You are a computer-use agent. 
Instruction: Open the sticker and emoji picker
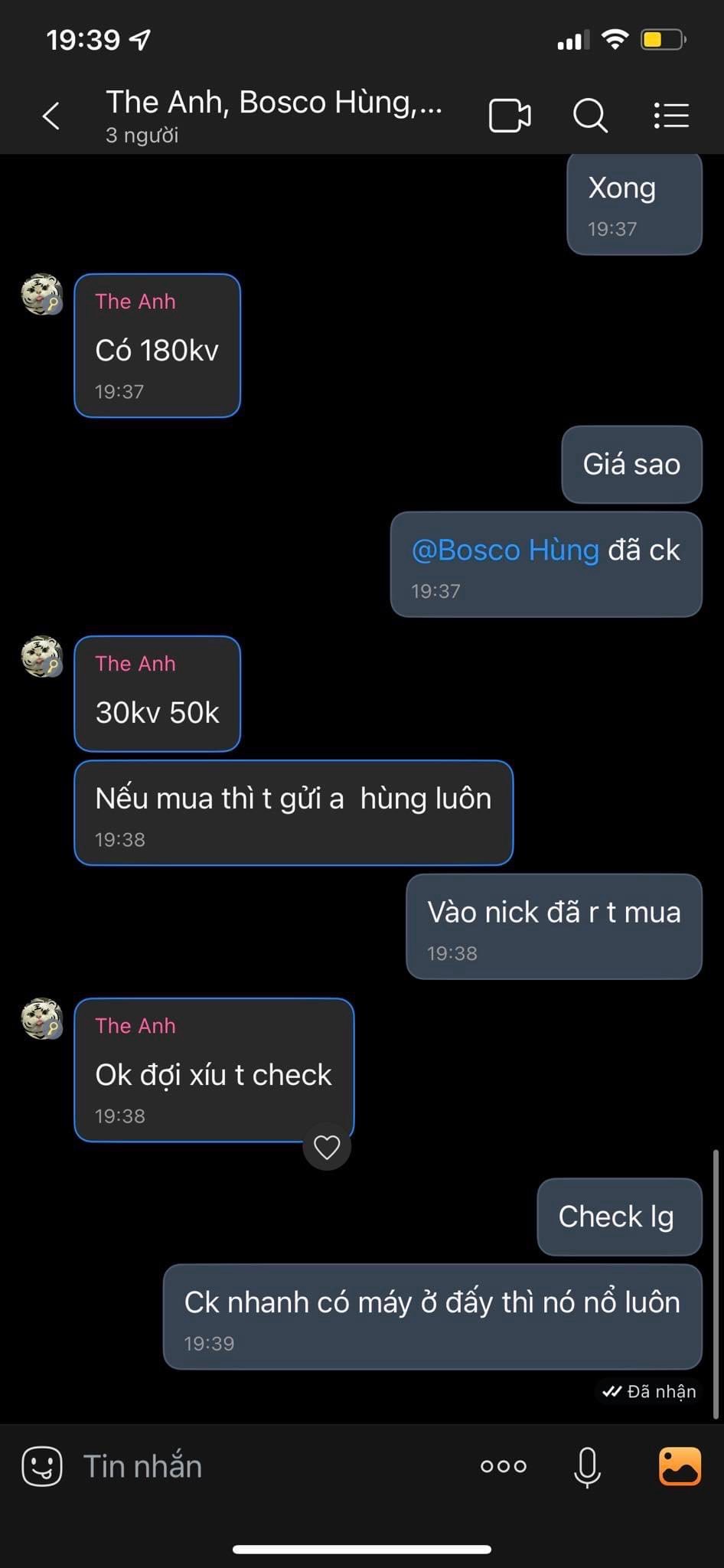[x=42, y=1466]
